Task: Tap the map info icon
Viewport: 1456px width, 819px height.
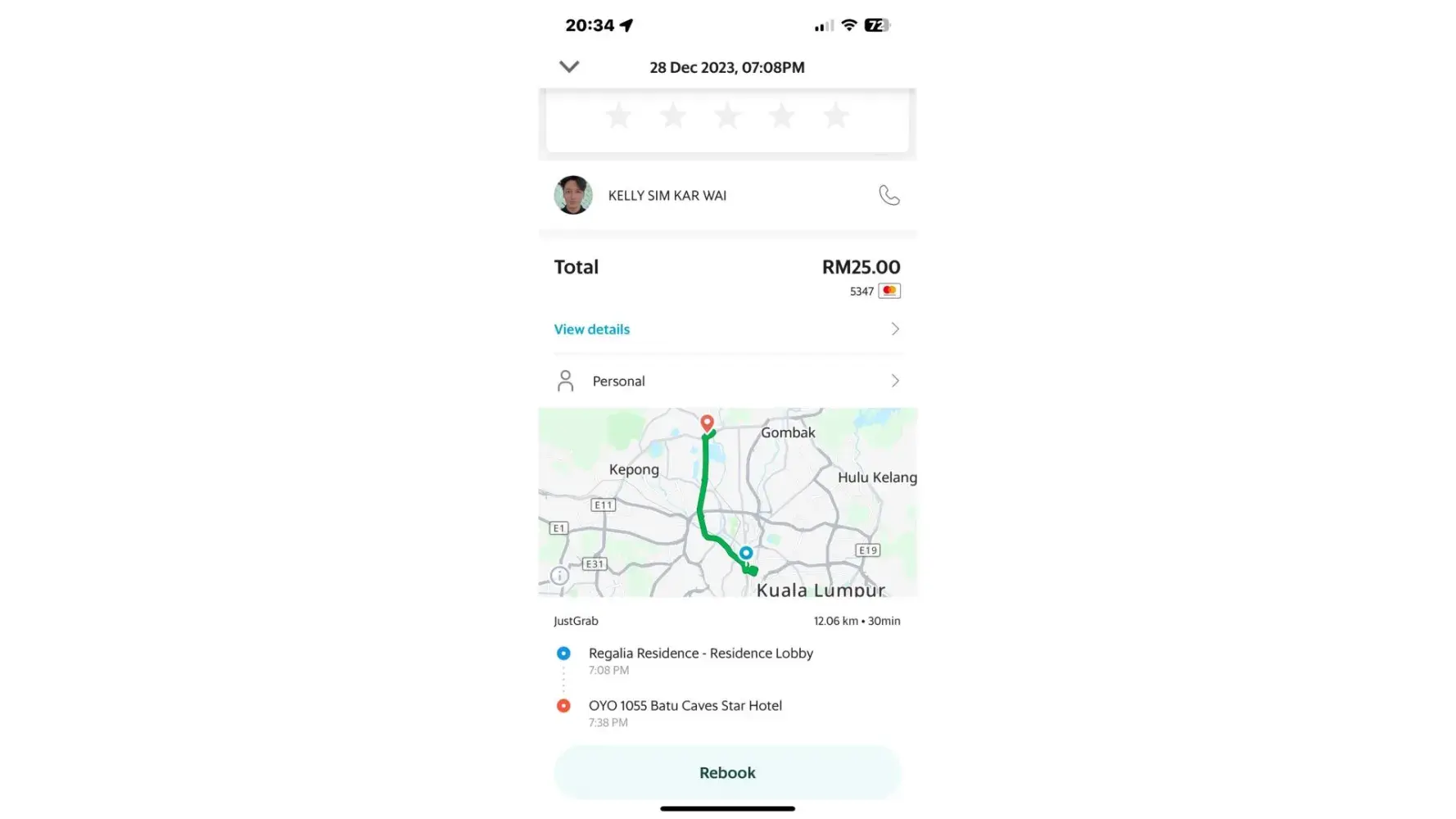Action: click(559, 576)
